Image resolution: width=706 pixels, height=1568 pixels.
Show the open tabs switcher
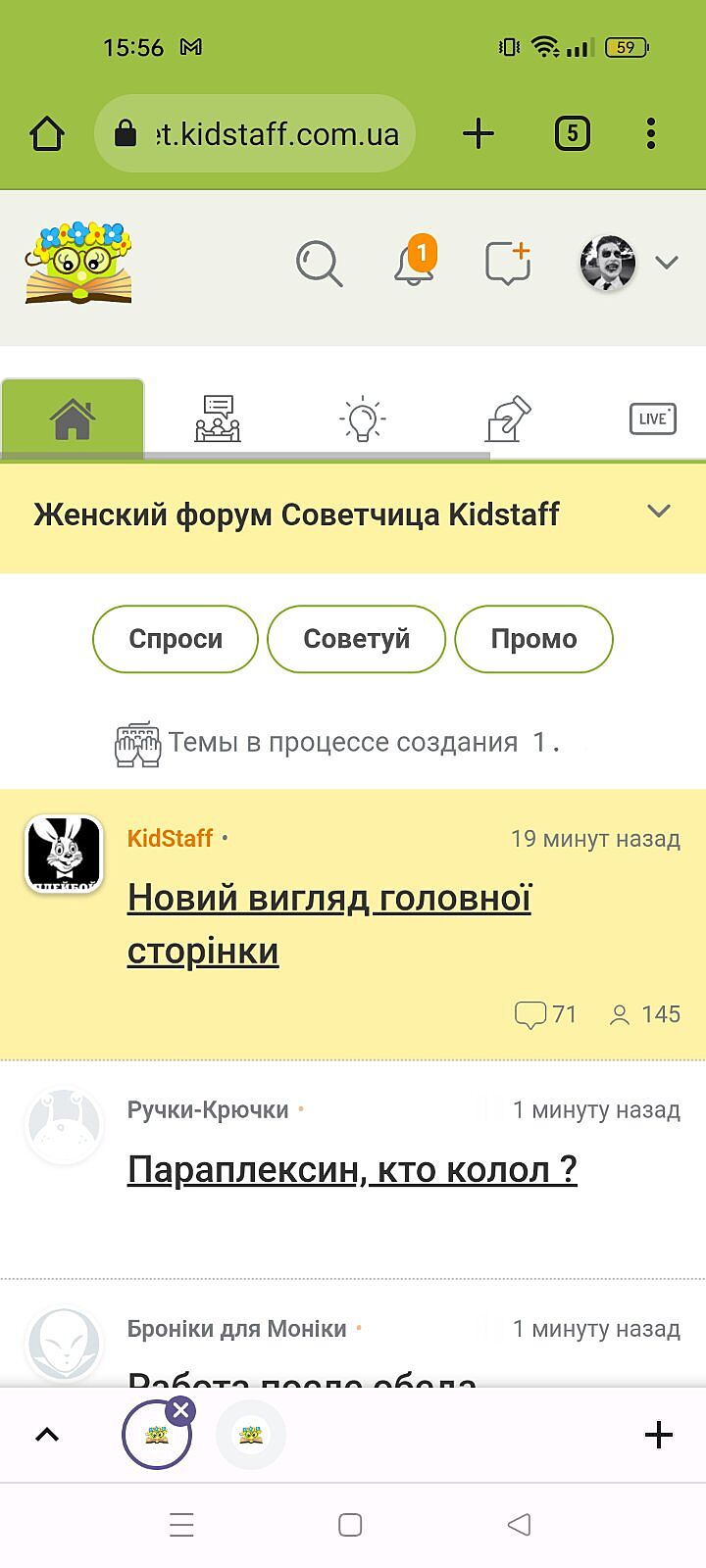pyautogui.click(x=573, y=133)
